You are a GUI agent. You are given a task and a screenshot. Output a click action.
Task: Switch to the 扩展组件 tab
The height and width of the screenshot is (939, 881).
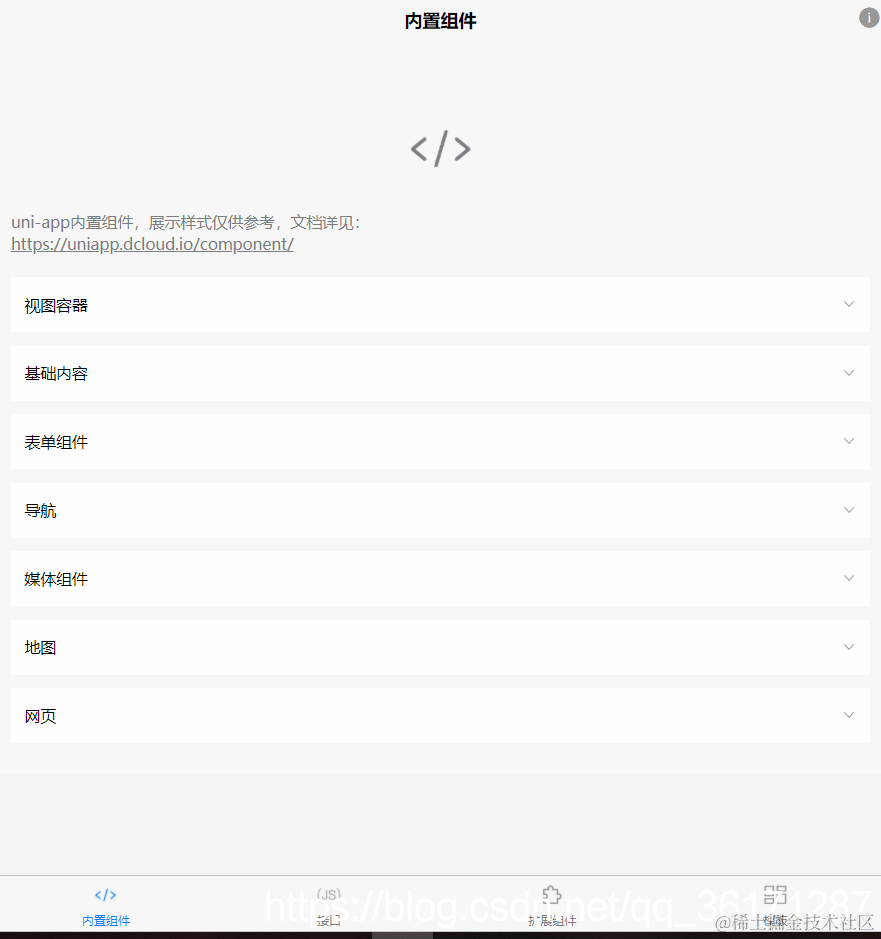pyautogui.click(x=551, y=906)
